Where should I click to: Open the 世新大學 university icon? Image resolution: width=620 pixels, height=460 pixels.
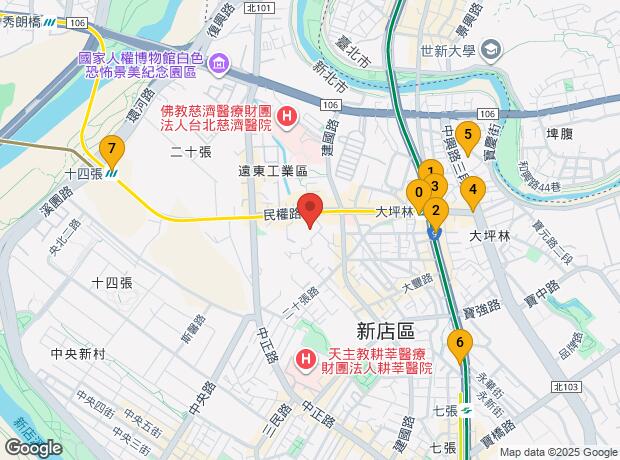click(x=491, y=50)
